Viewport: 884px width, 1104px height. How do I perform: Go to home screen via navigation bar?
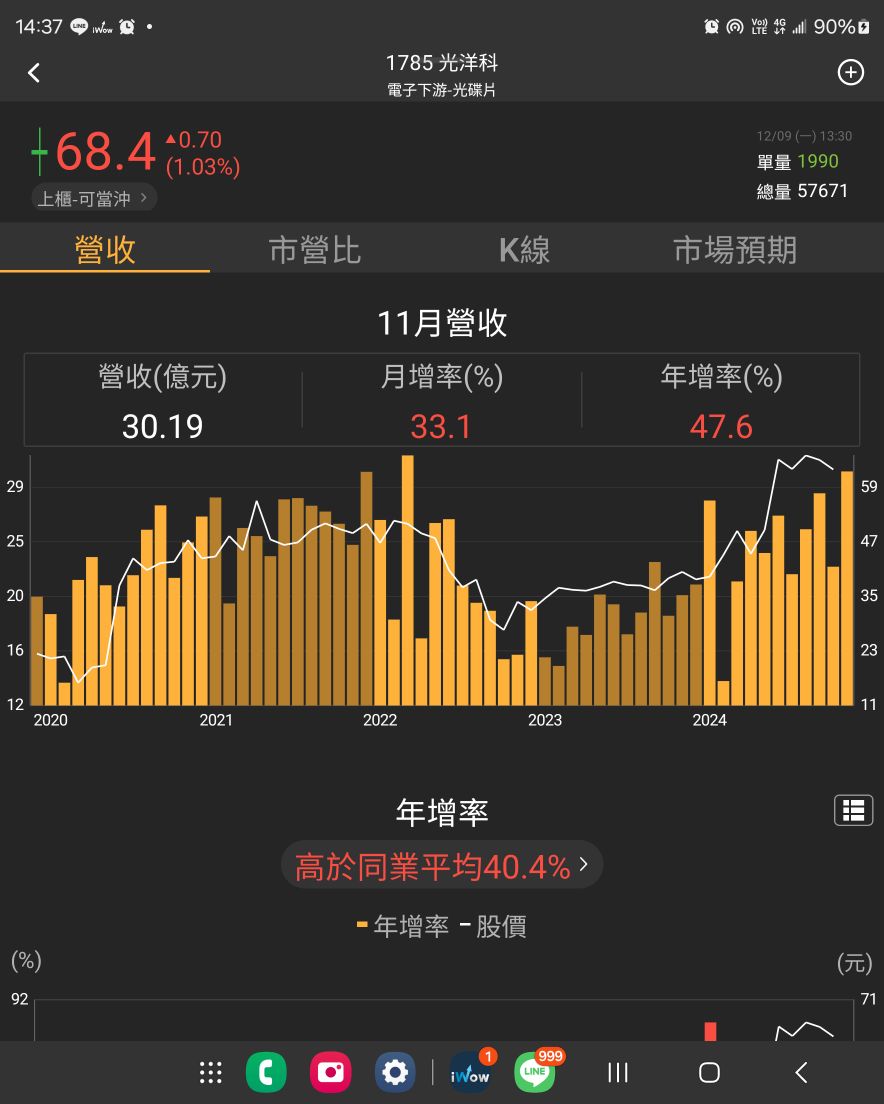coord(709,1073)
